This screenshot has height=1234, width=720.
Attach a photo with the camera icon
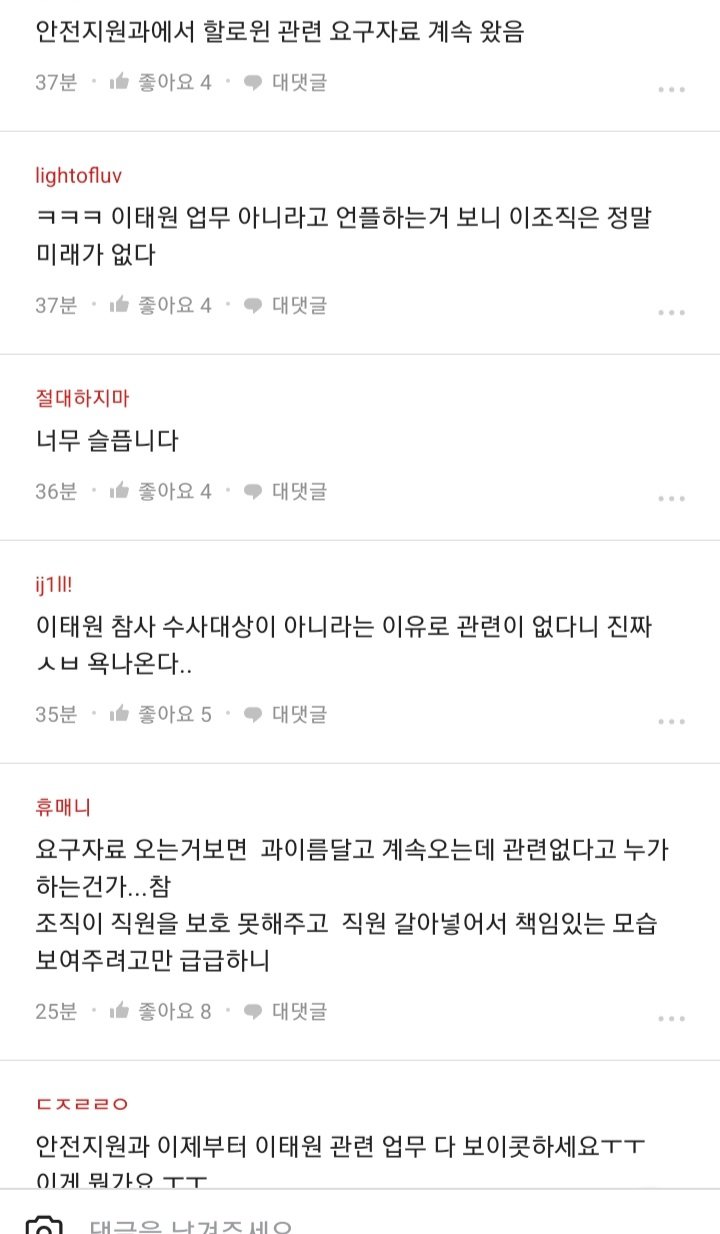[x=43, y=1225]
